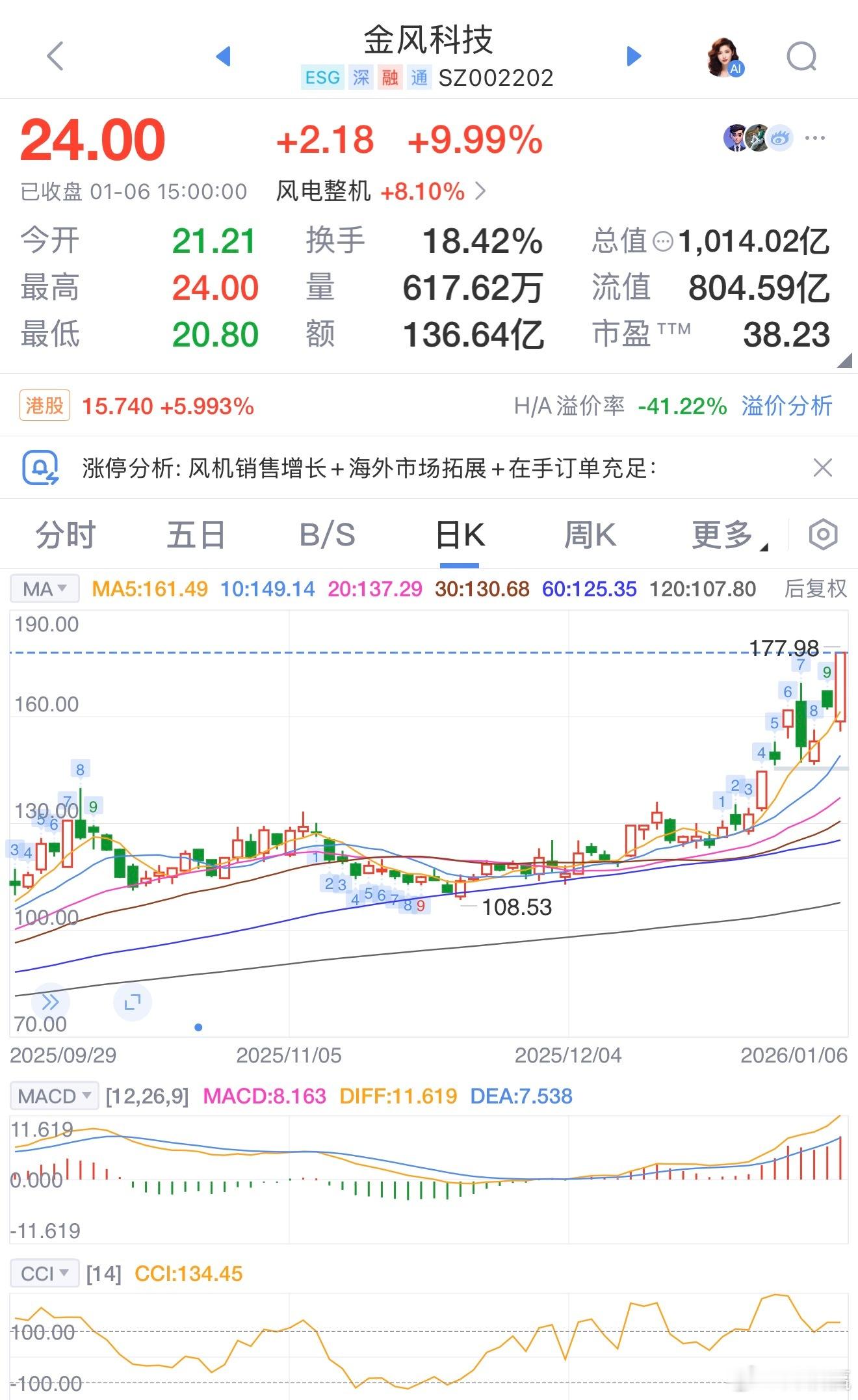Open the MACD indicator dropdown
Screen dimensions: 858x1400
click(x=54, y=1095)
